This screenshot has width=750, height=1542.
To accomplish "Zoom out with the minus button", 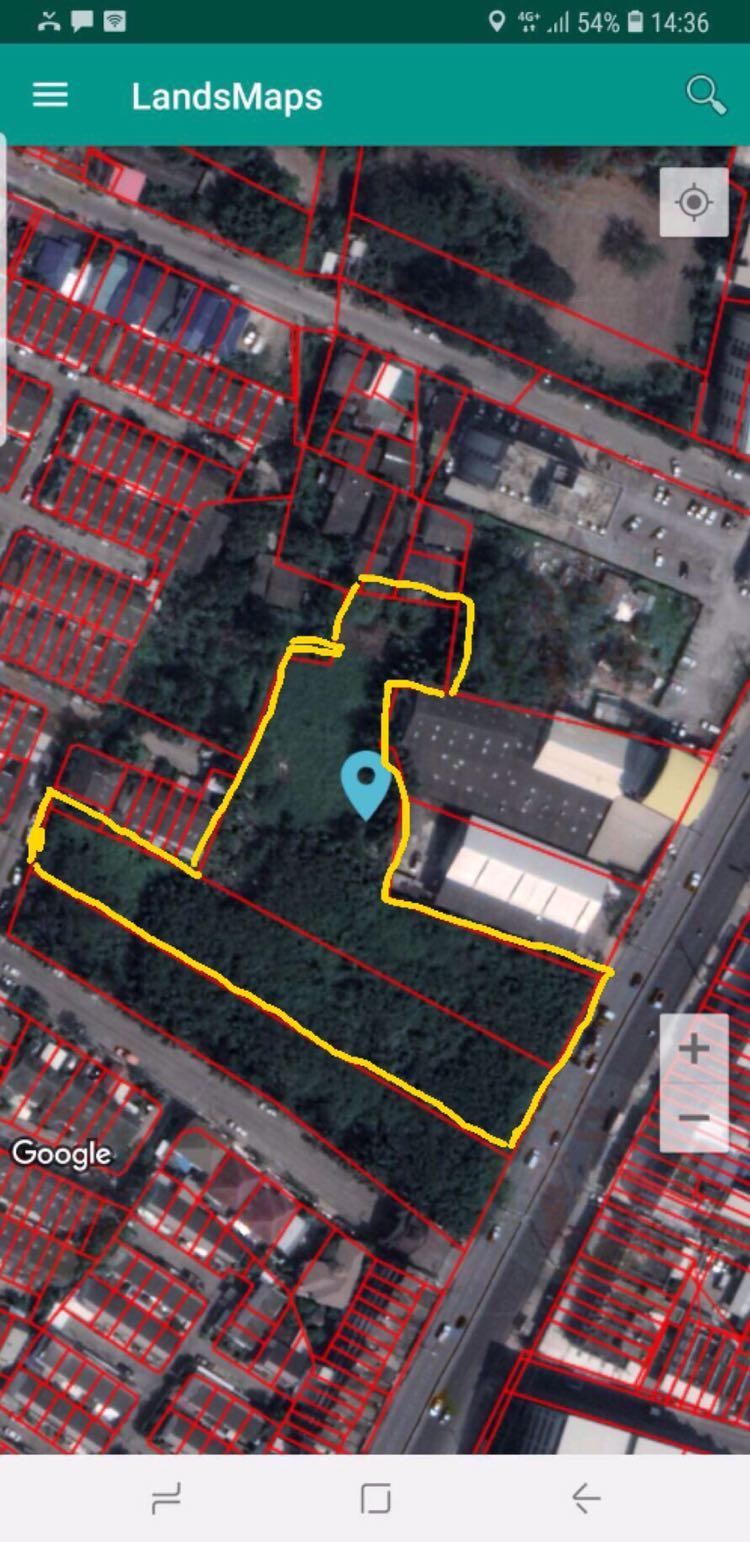I will pos(694,1118).
